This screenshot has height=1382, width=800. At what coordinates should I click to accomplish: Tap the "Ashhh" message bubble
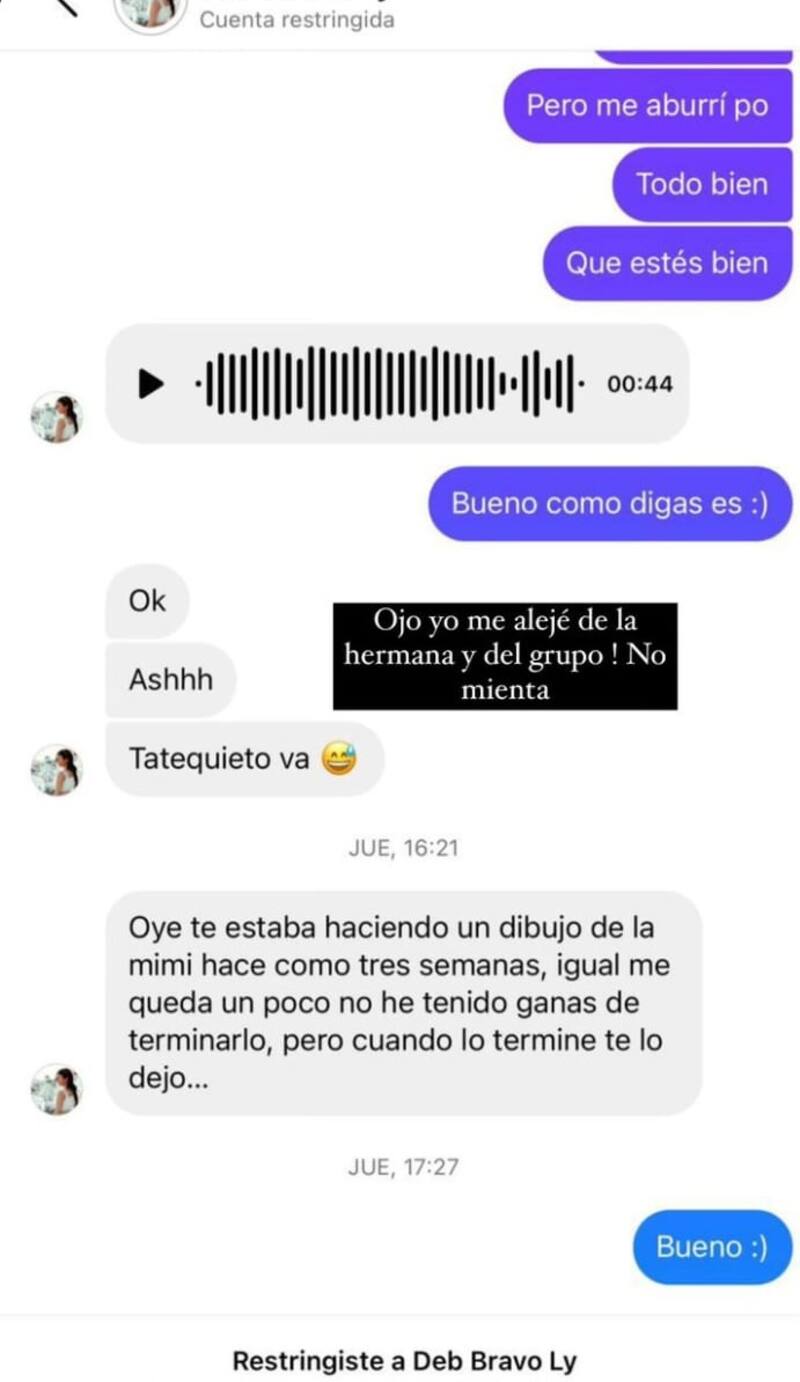[169, 680]
